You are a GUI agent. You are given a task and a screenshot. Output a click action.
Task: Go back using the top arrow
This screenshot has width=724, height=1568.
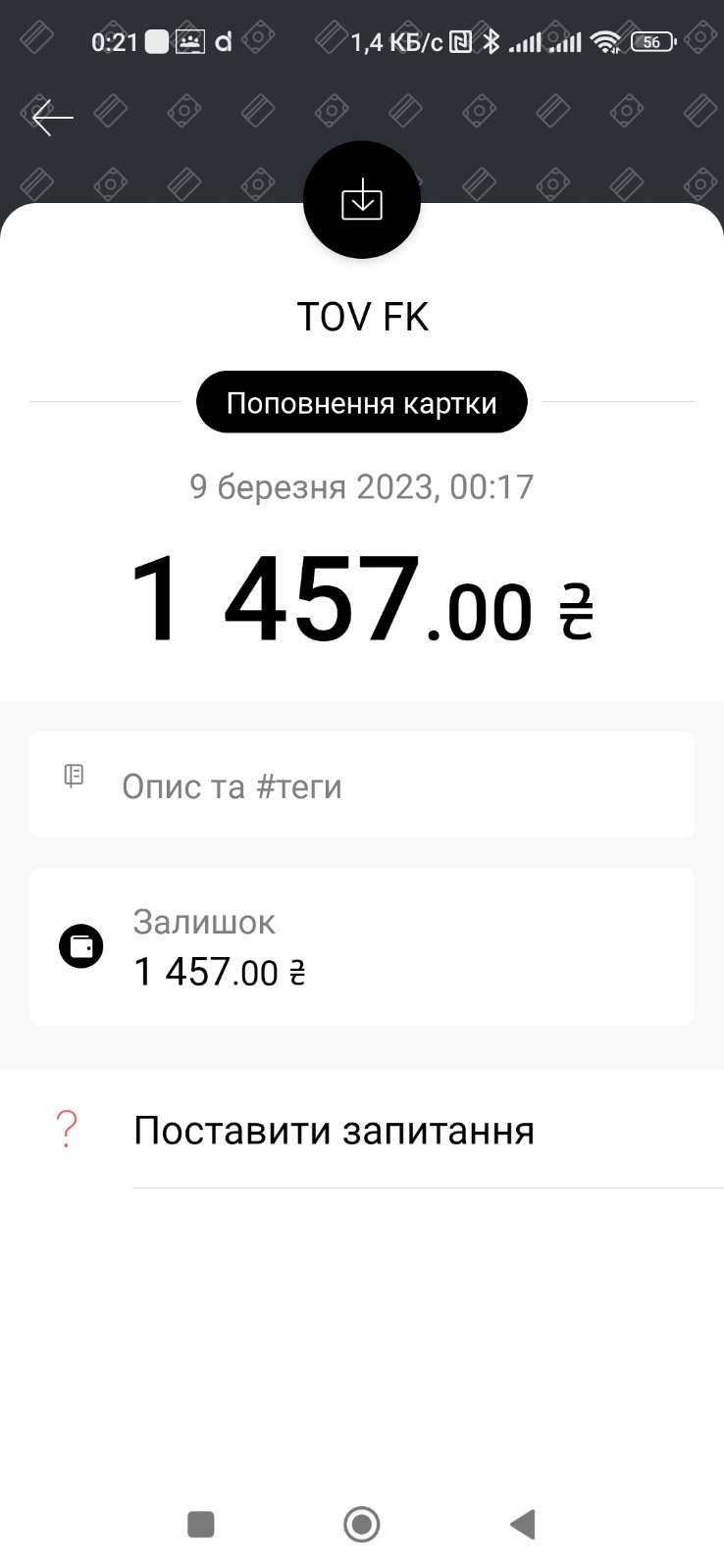coord(52,119)
